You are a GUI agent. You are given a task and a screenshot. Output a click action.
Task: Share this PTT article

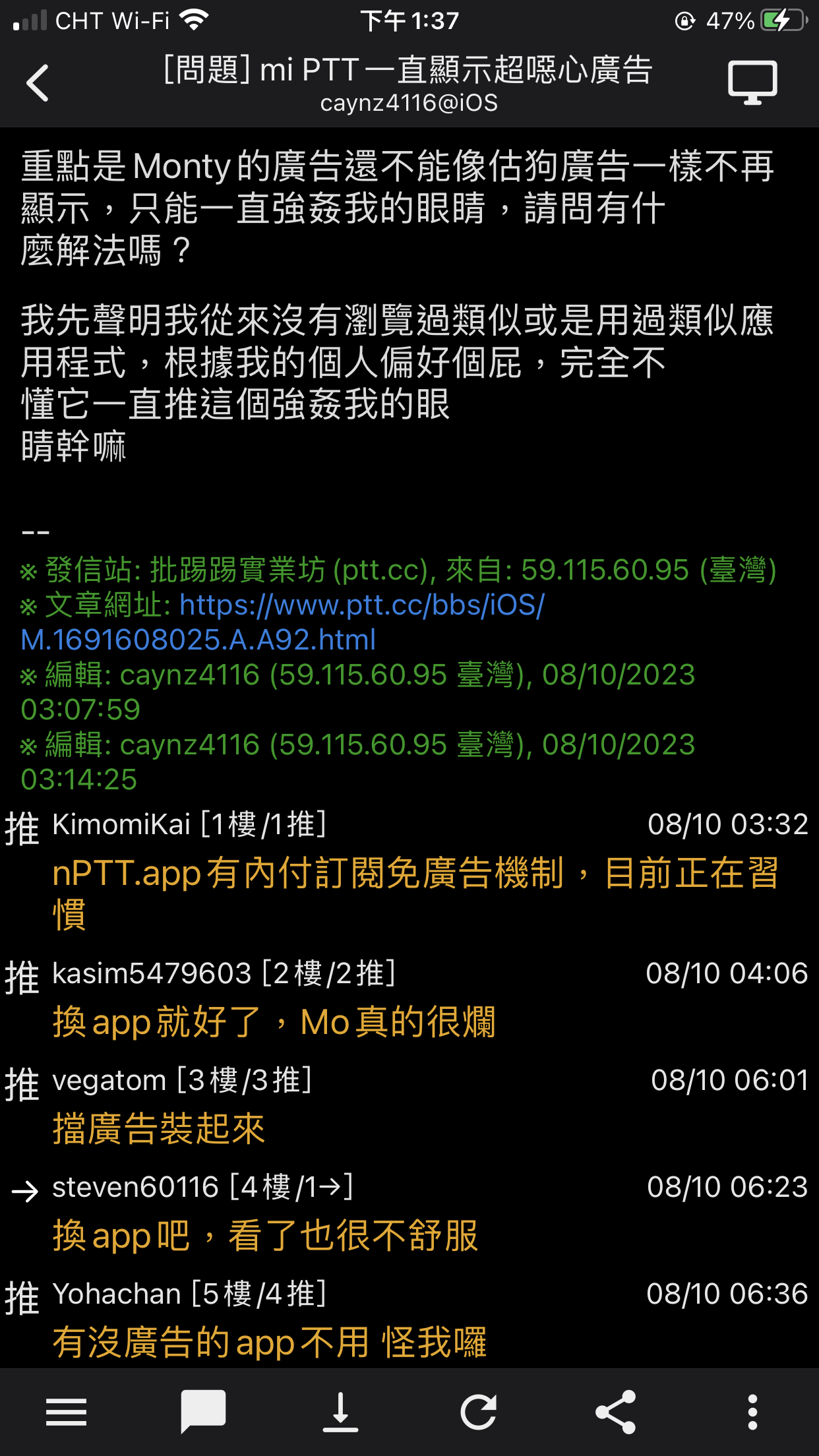[x=615, y=1412]
